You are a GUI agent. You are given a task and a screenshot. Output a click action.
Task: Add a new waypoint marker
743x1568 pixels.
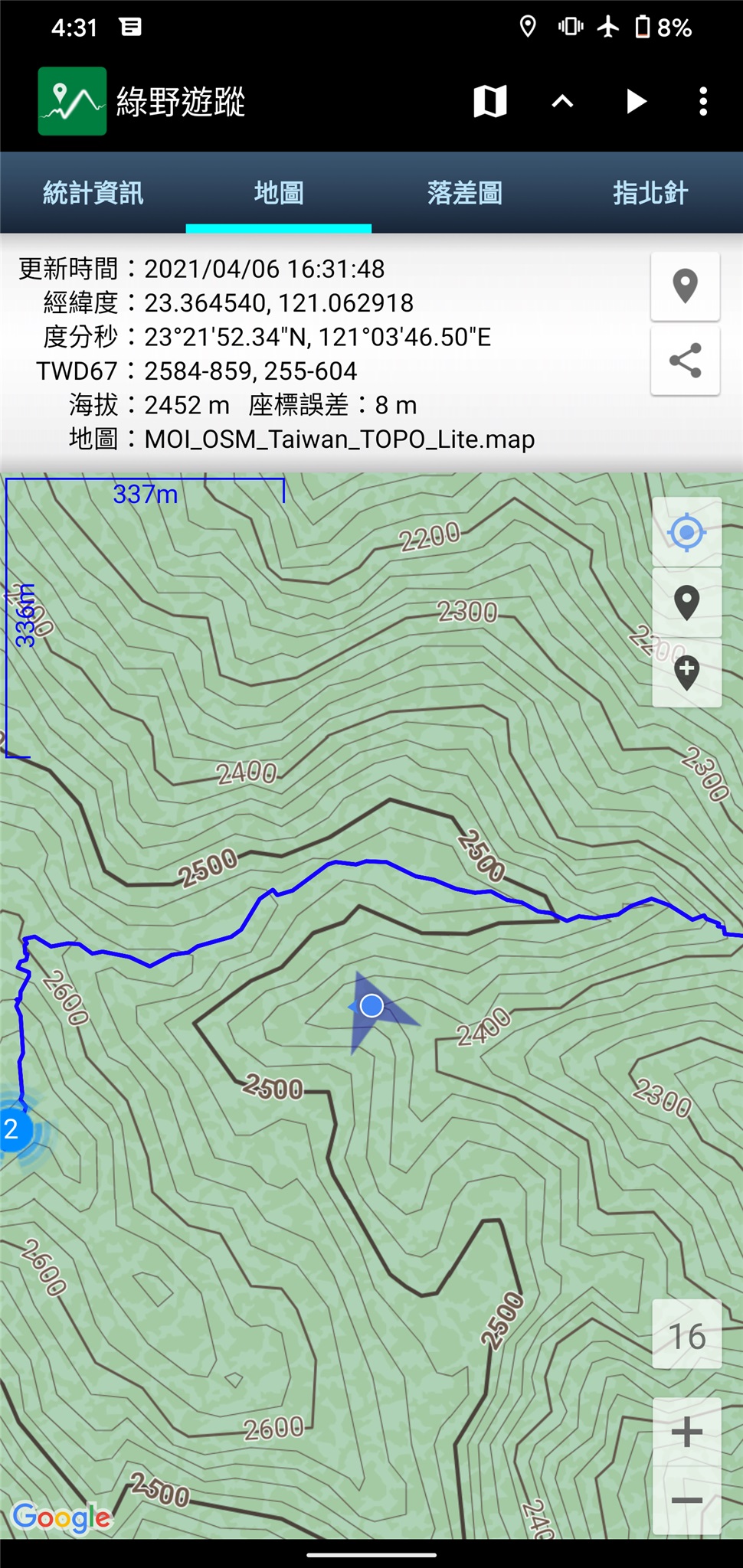(x=687, y=672)
